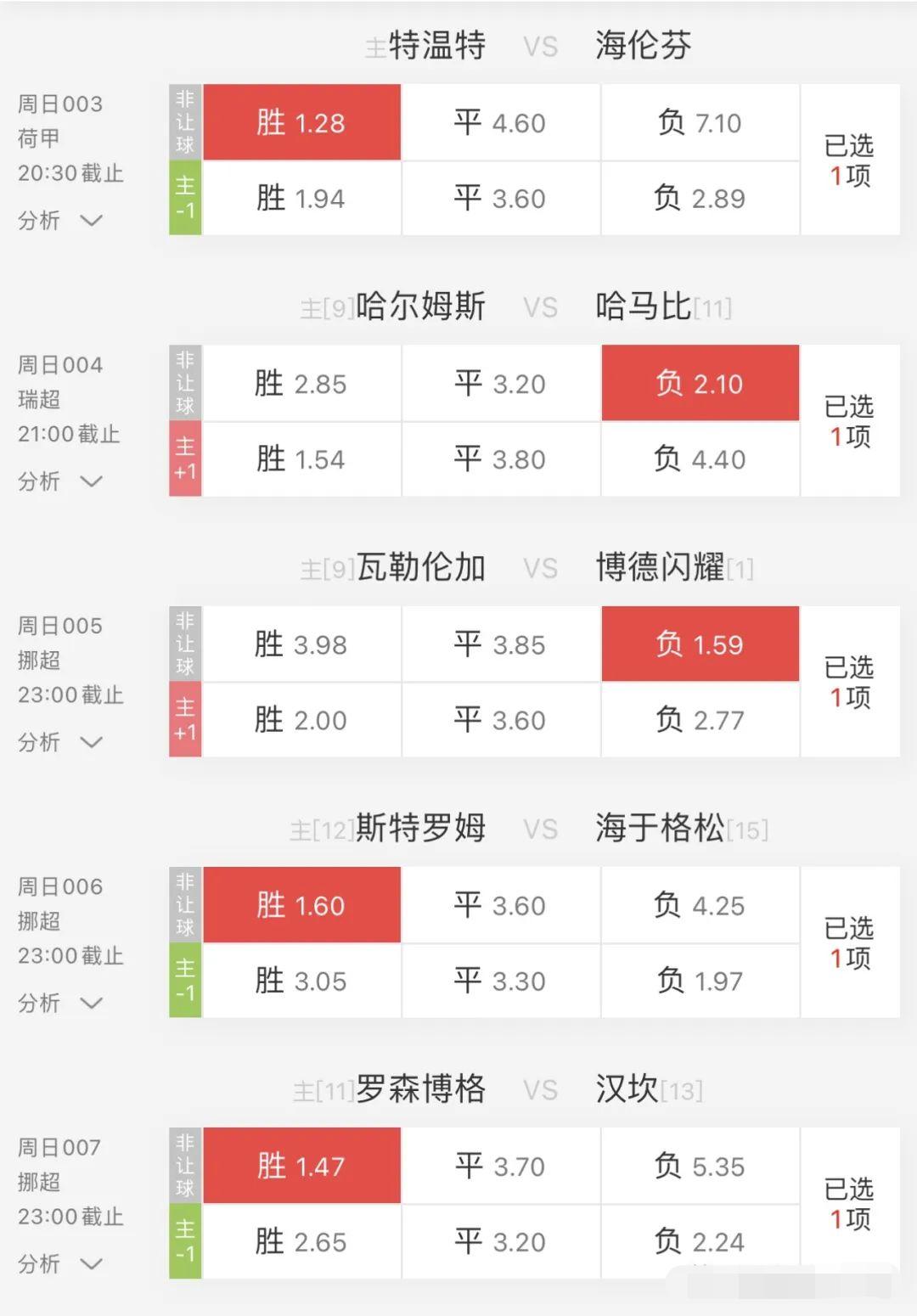Select the 胜 2.85 odds for 哈尔姆斯
This screenshot has width=917, height=1316.
pos(302,383)
